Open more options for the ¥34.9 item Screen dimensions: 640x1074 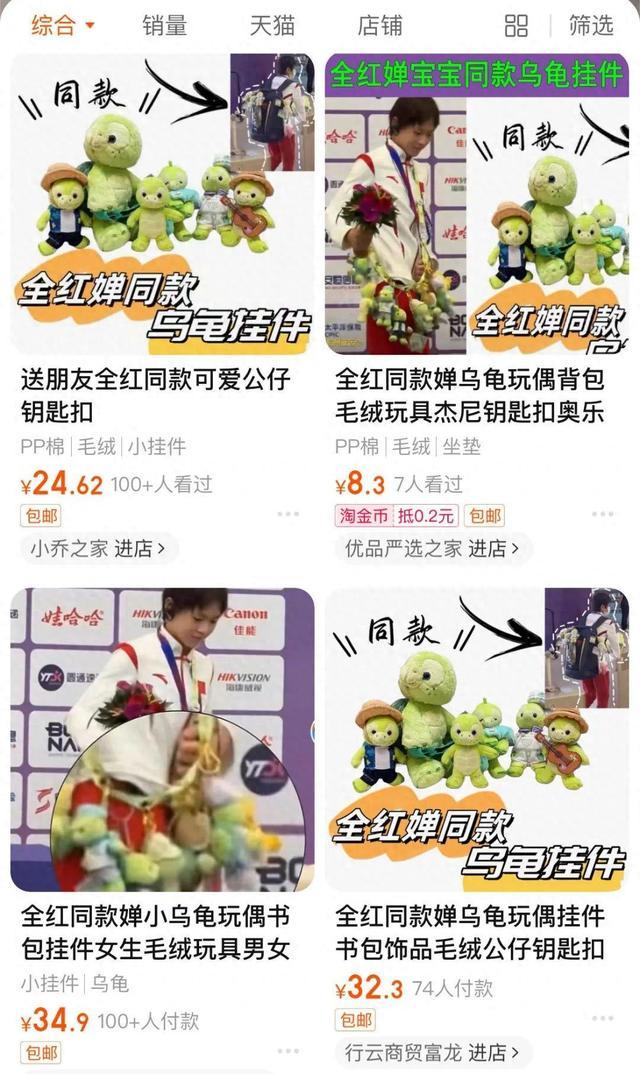click(x=288, y=1052)
